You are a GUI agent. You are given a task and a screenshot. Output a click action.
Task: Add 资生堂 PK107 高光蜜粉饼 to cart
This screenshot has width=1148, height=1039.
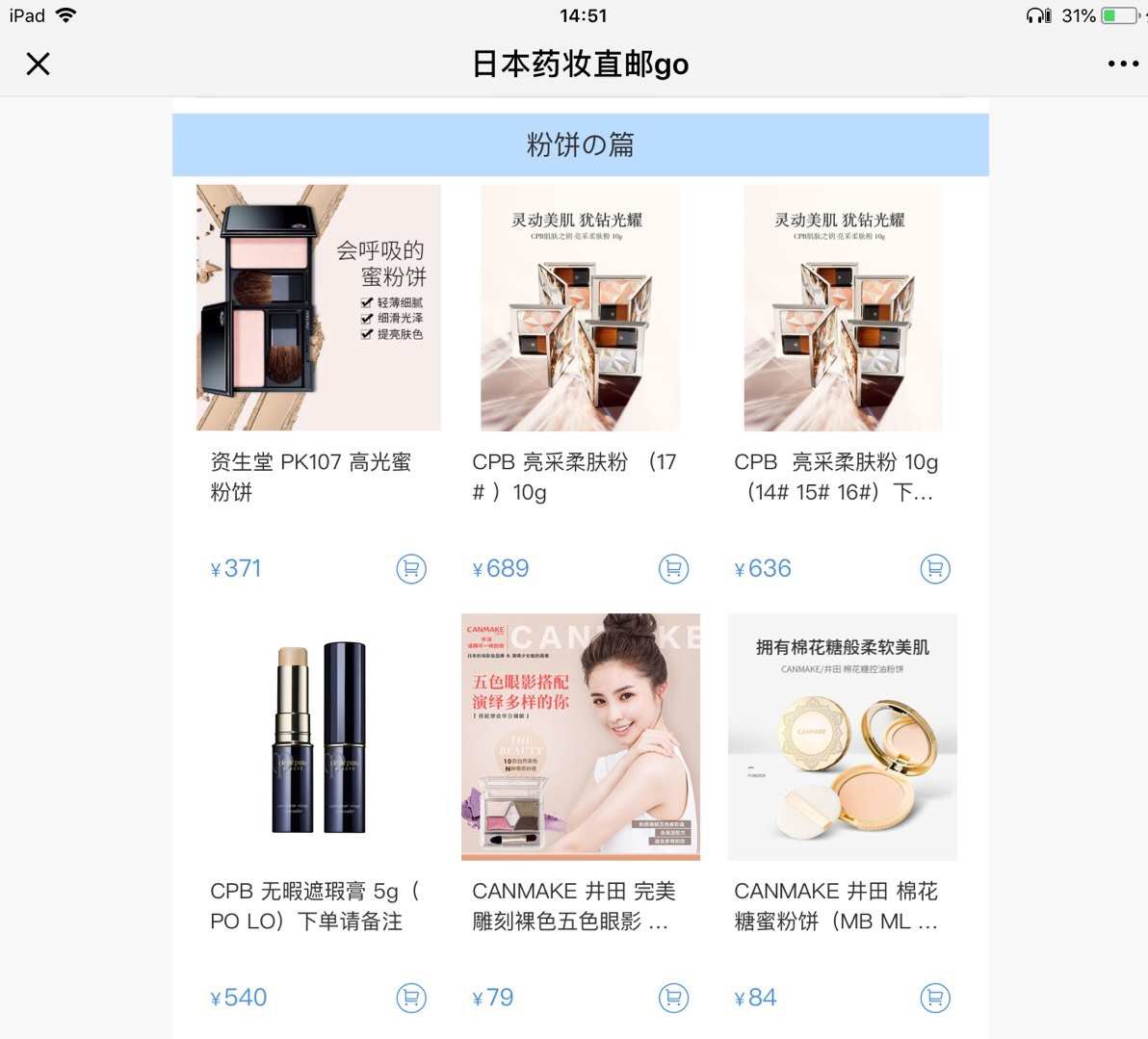click(411, 569)
